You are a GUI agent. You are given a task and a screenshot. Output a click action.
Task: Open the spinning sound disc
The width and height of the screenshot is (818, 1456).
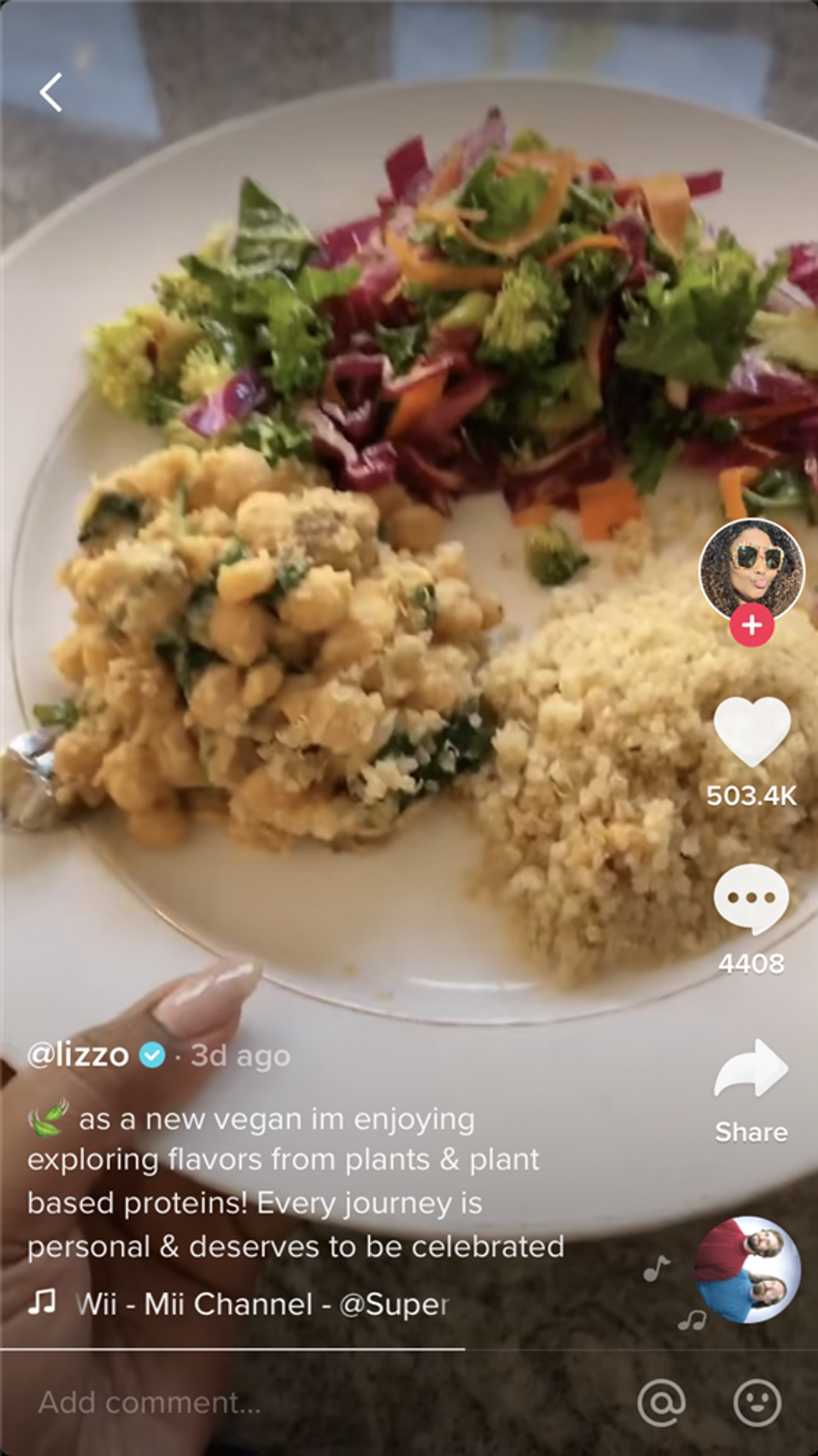(x=748, y=1269)
